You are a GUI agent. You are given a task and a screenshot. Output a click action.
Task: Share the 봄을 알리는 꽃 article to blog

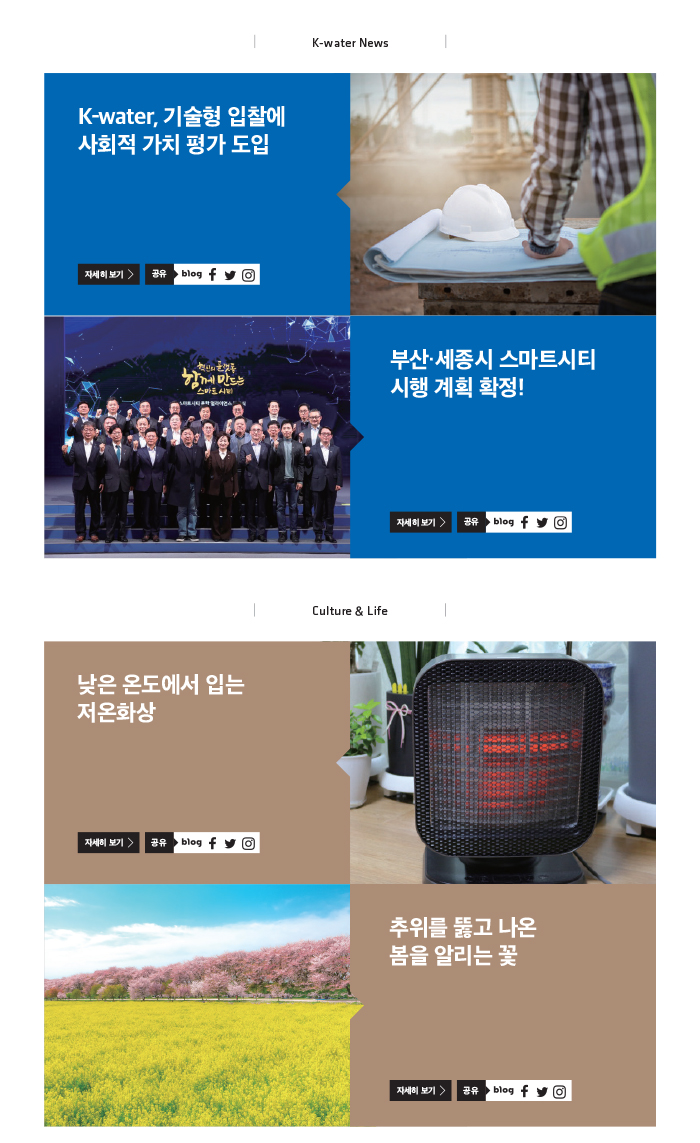[x=504, y=1090]
